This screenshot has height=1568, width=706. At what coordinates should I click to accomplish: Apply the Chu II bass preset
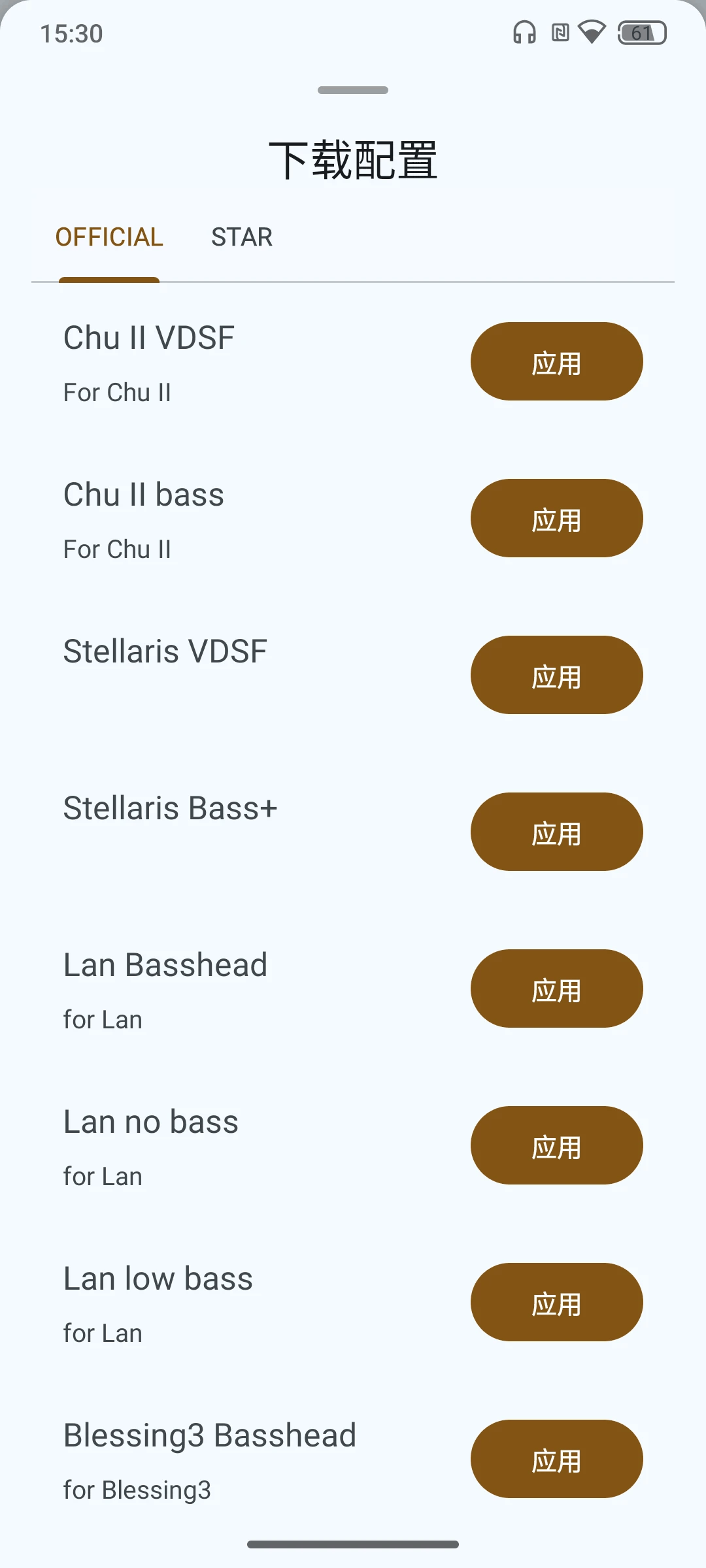556,518
